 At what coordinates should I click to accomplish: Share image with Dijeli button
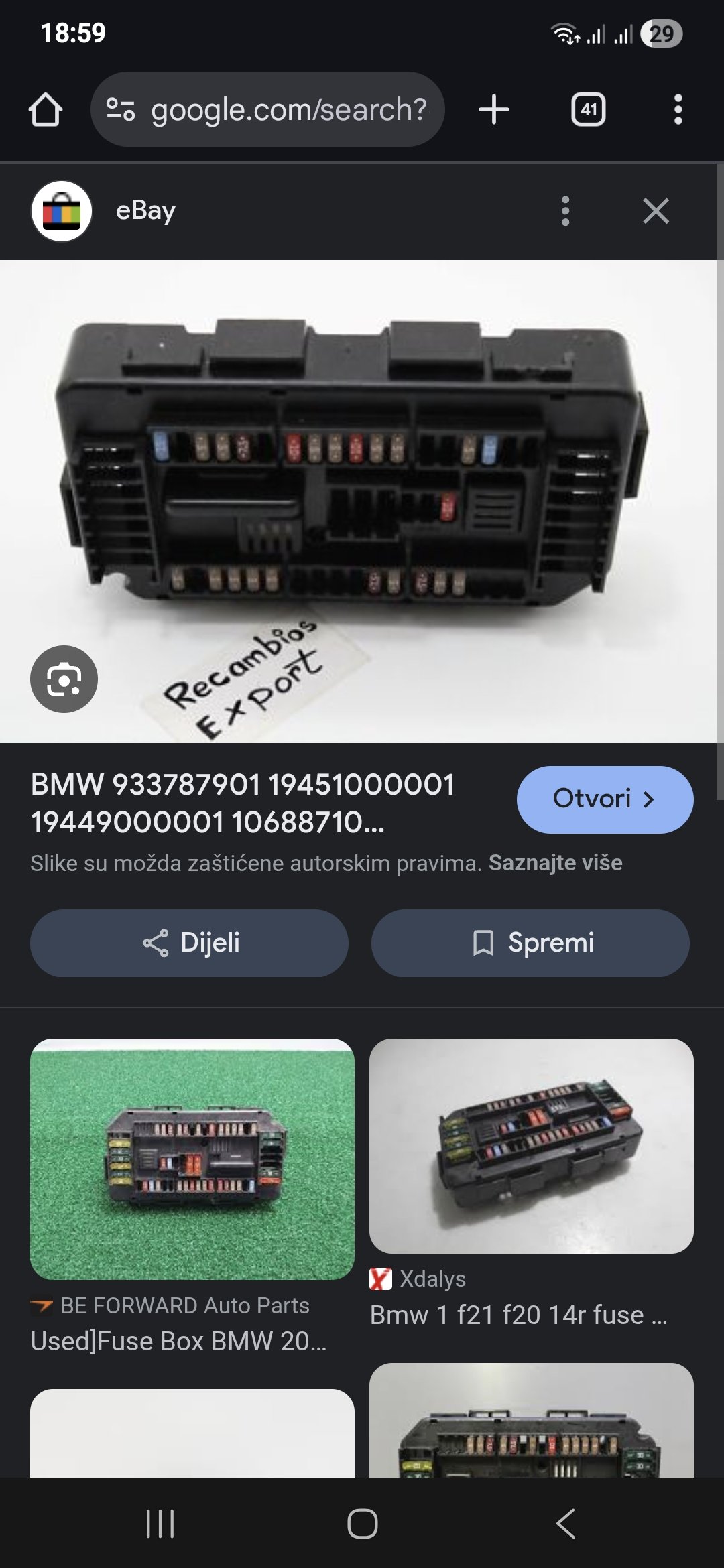[x=189, y=943]
